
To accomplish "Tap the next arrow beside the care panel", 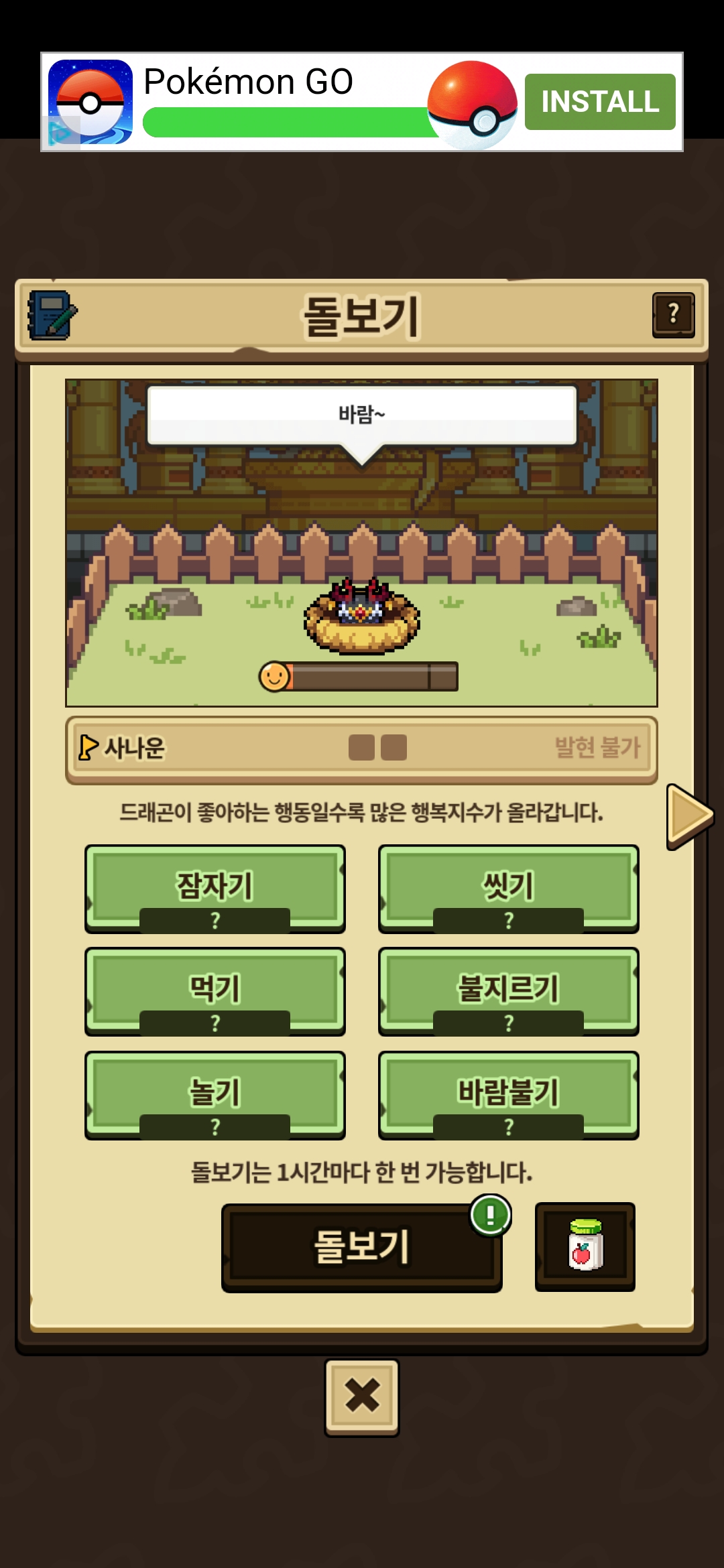I will pyautogui.click(x=689, y=816).
